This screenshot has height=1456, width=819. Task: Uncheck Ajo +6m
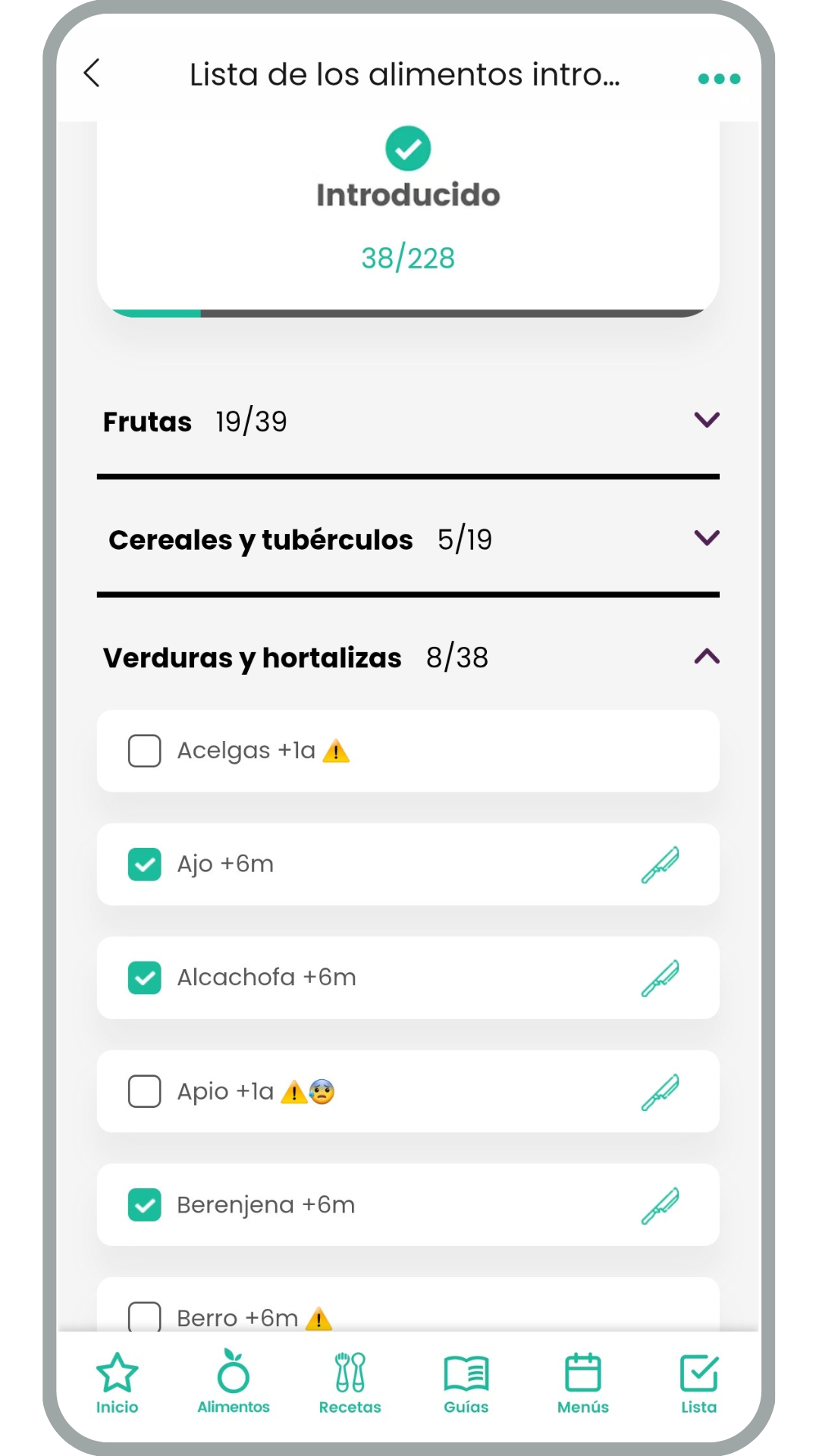click(x=144, y=864)
